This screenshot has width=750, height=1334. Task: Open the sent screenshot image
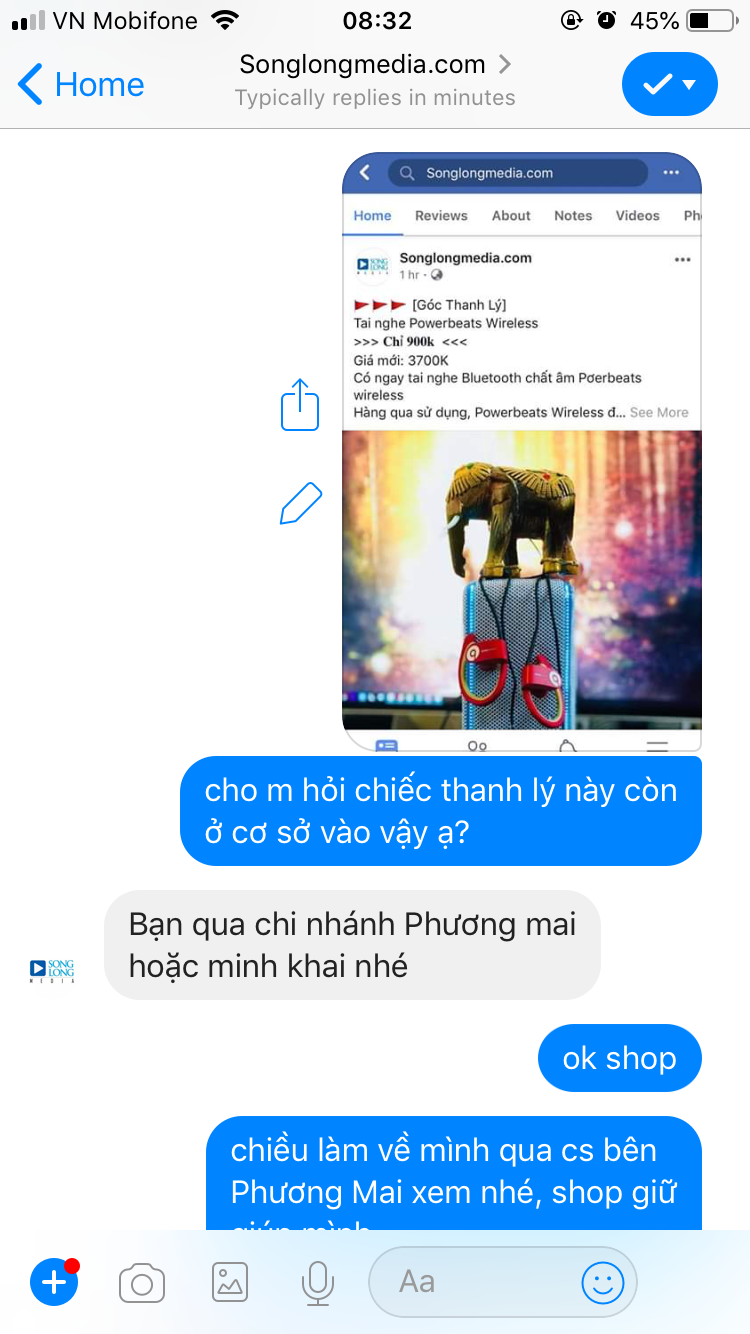(x=521, y=452)
